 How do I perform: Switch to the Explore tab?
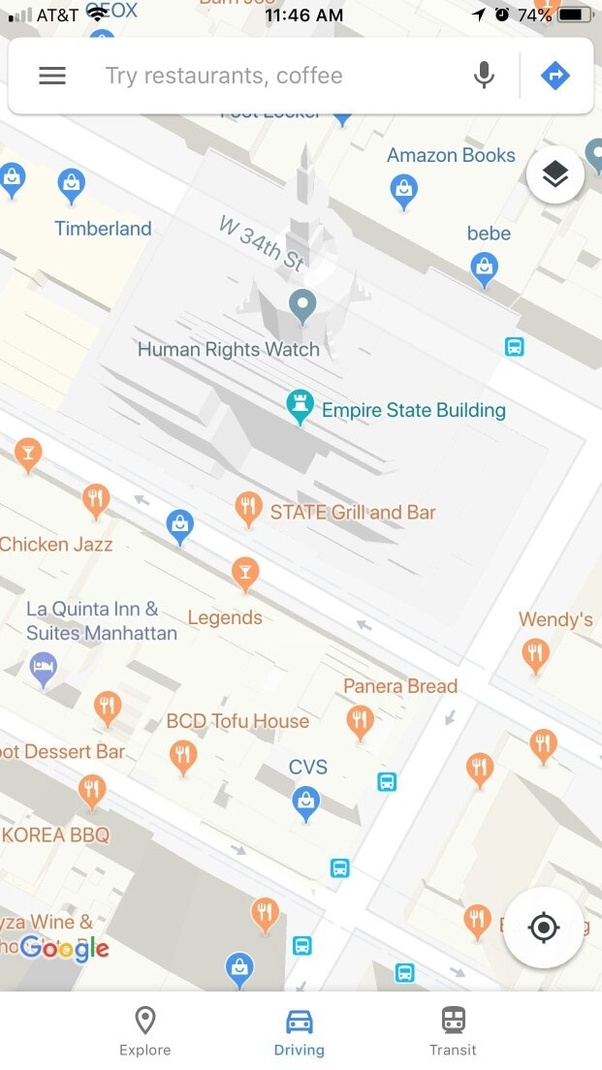(145, 1031)
